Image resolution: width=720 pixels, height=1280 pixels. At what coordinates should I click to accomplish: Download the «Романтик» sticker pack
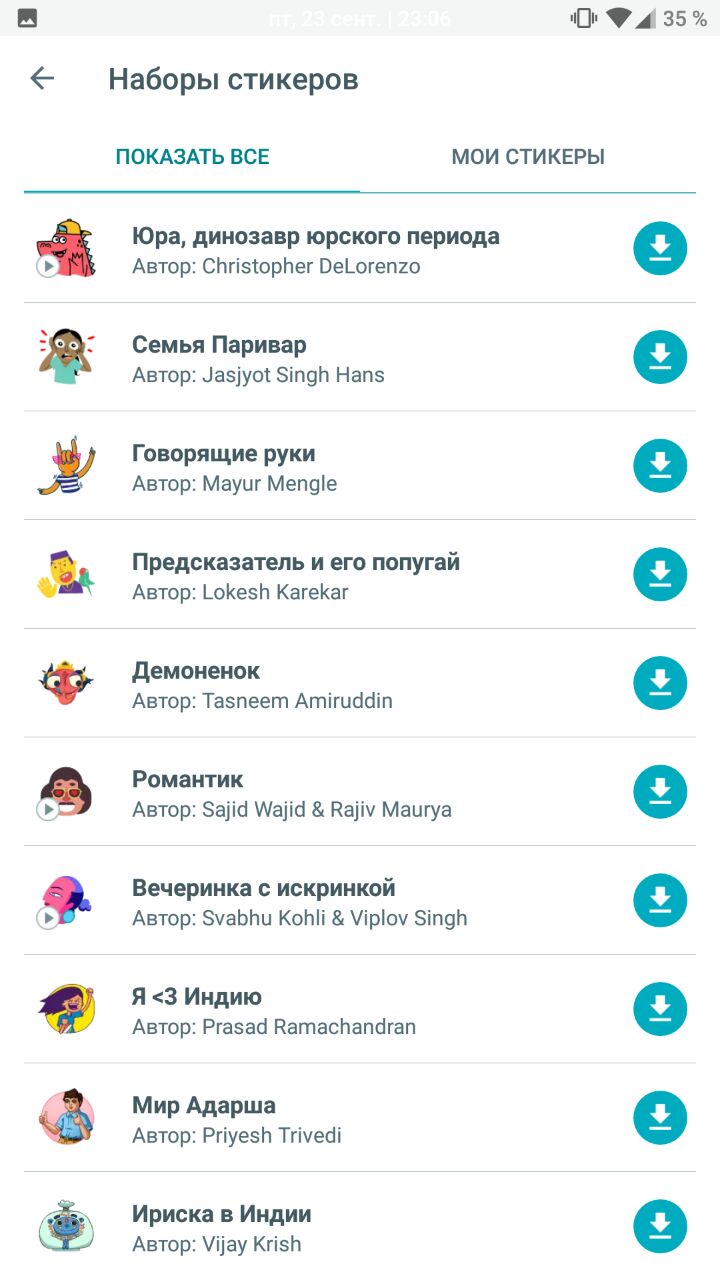tap(660, 792)
